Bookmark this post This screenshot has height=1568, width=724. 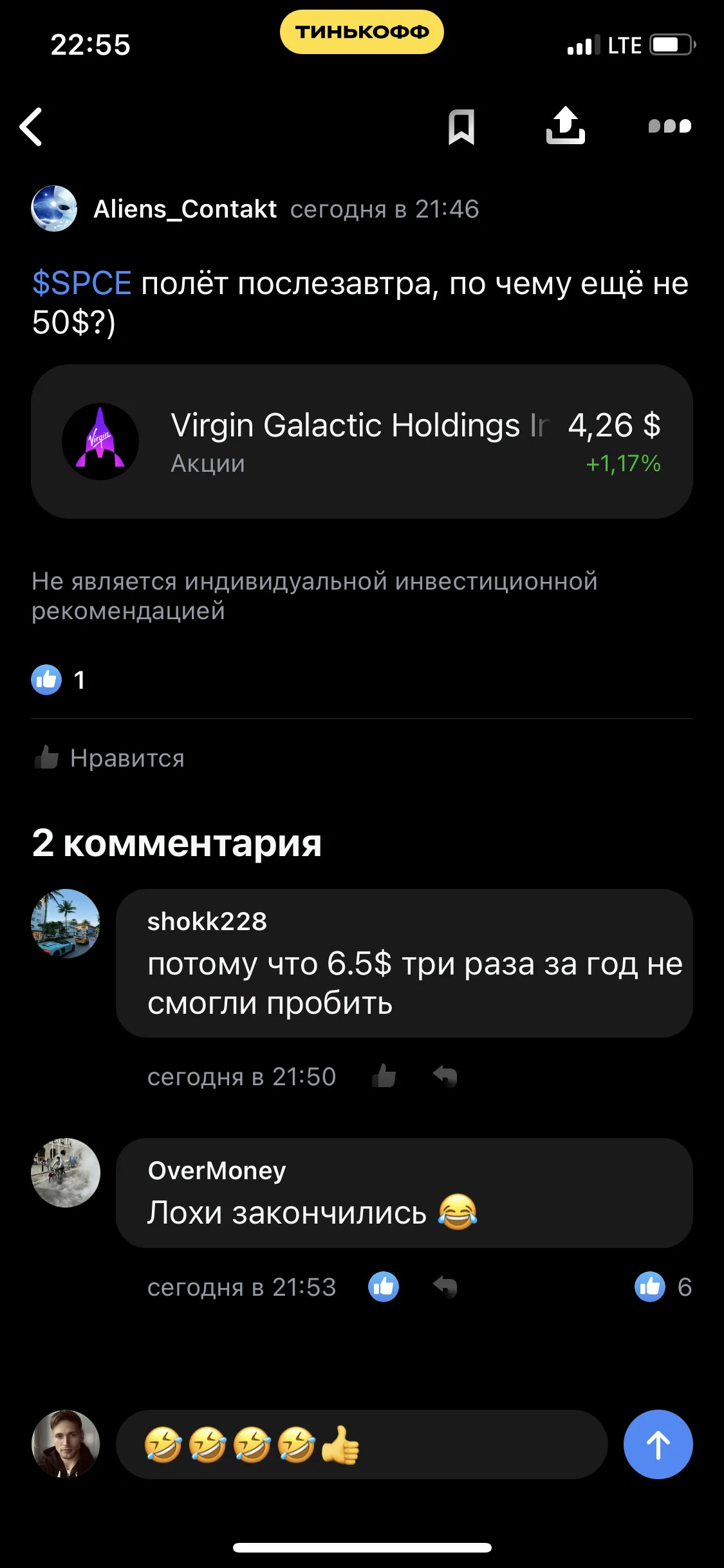[x=461, y=127]
